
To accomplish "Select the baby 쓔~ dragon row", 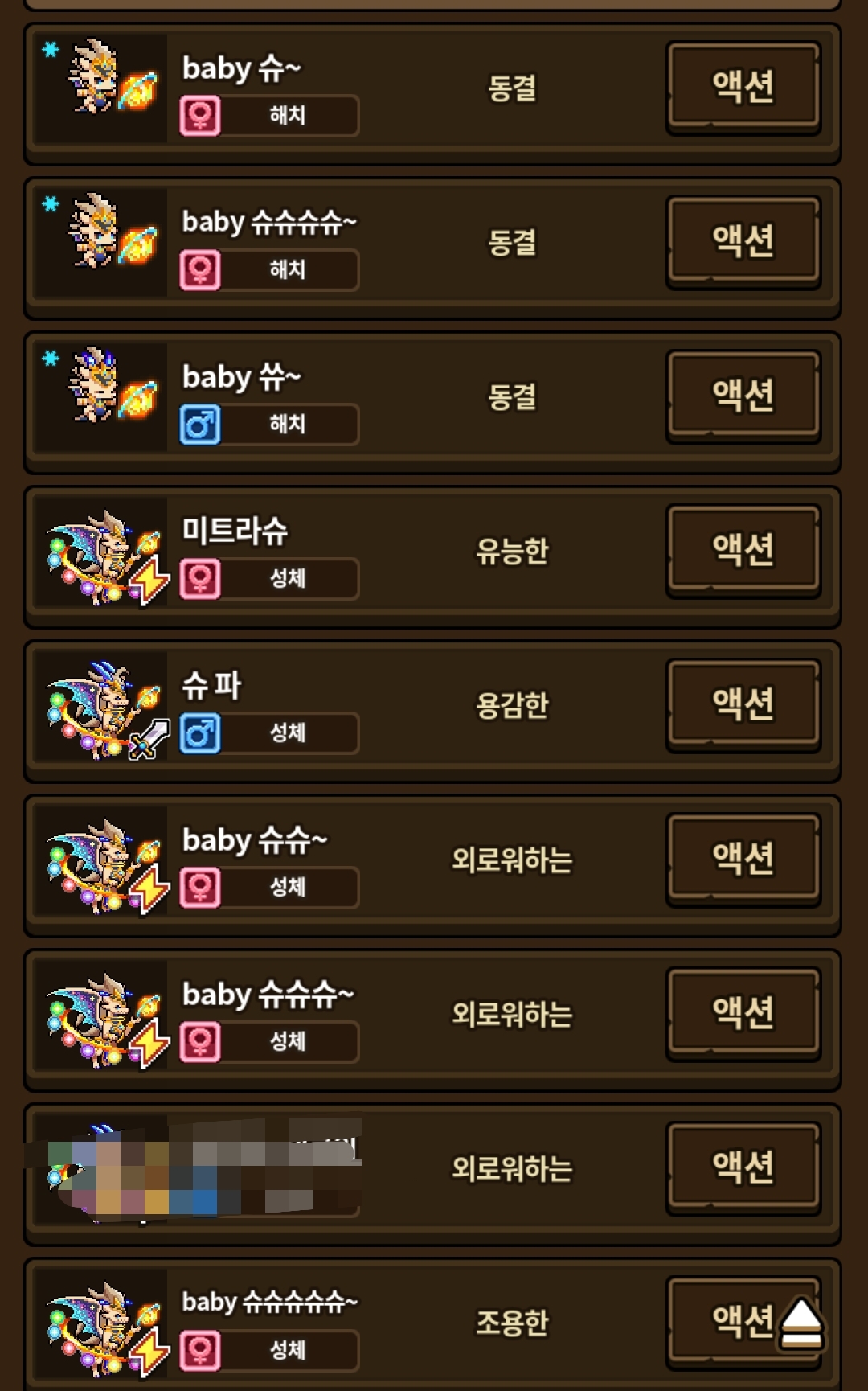I will point(432,403).
